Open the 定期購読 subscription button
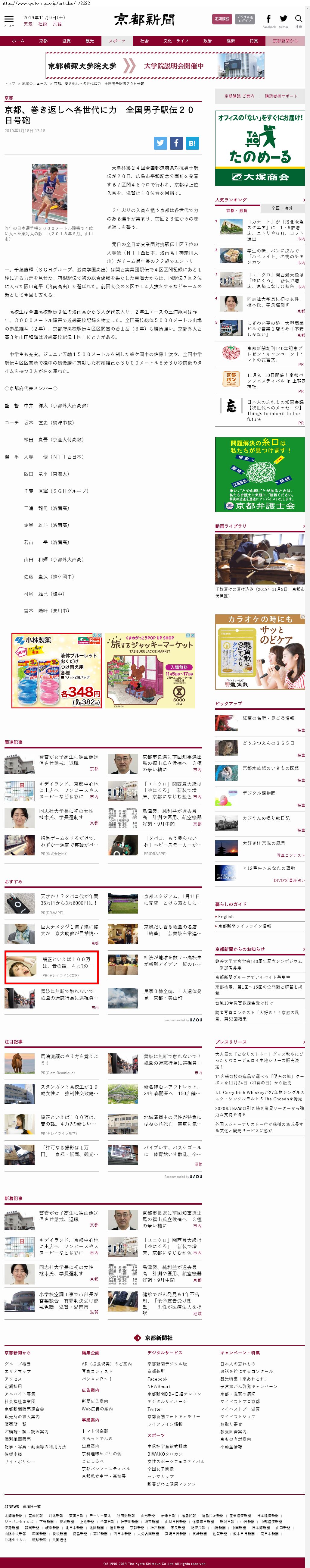The height and width of the screenshot is (1568, 310). point(222,20)
